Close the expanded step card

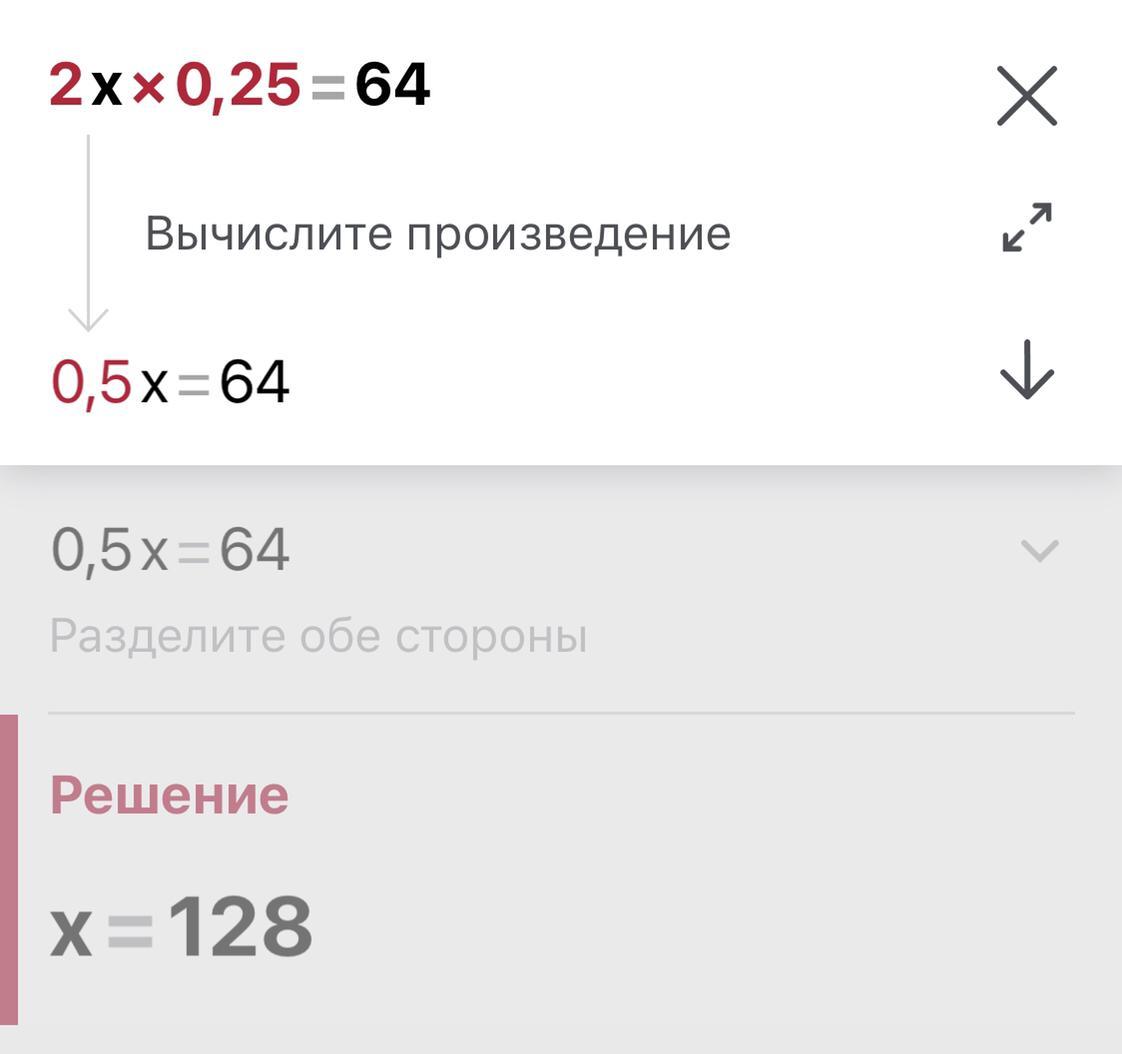click(1027, 96)
